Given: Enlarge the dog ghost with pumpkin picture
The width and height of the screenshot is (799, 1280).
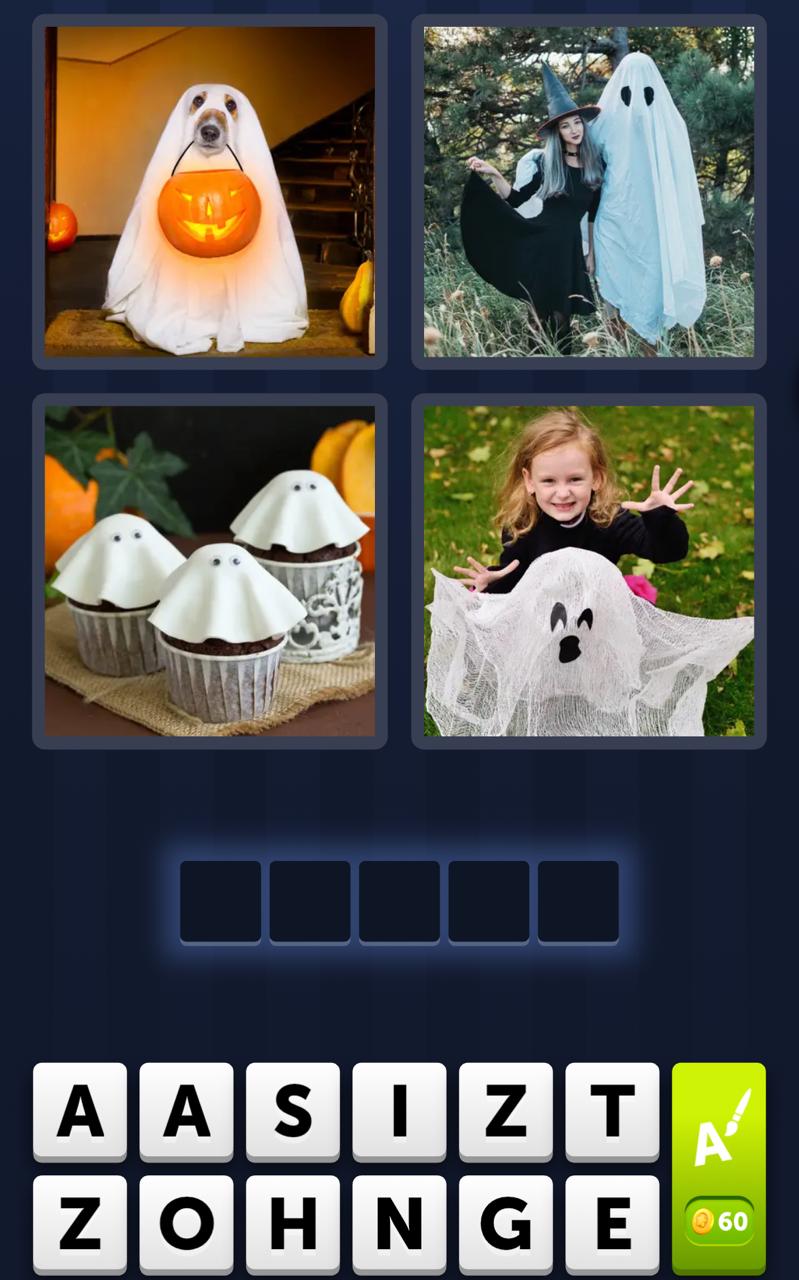Looking at the screenshot, I should click(210, 192).
